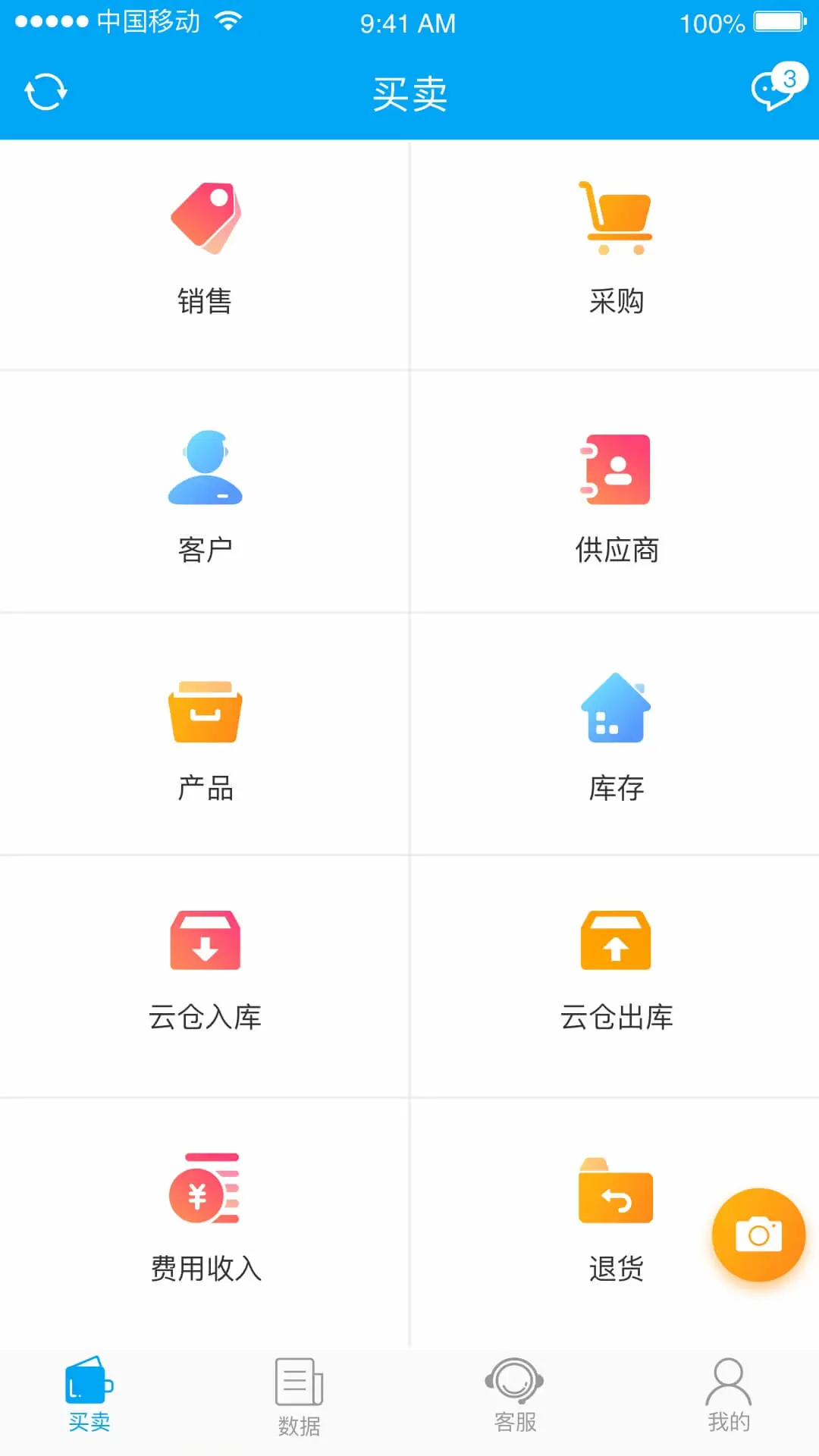Screen dimensions: 819x1456
Task: Open the 销售 sales module
Action: click(205, 255)
